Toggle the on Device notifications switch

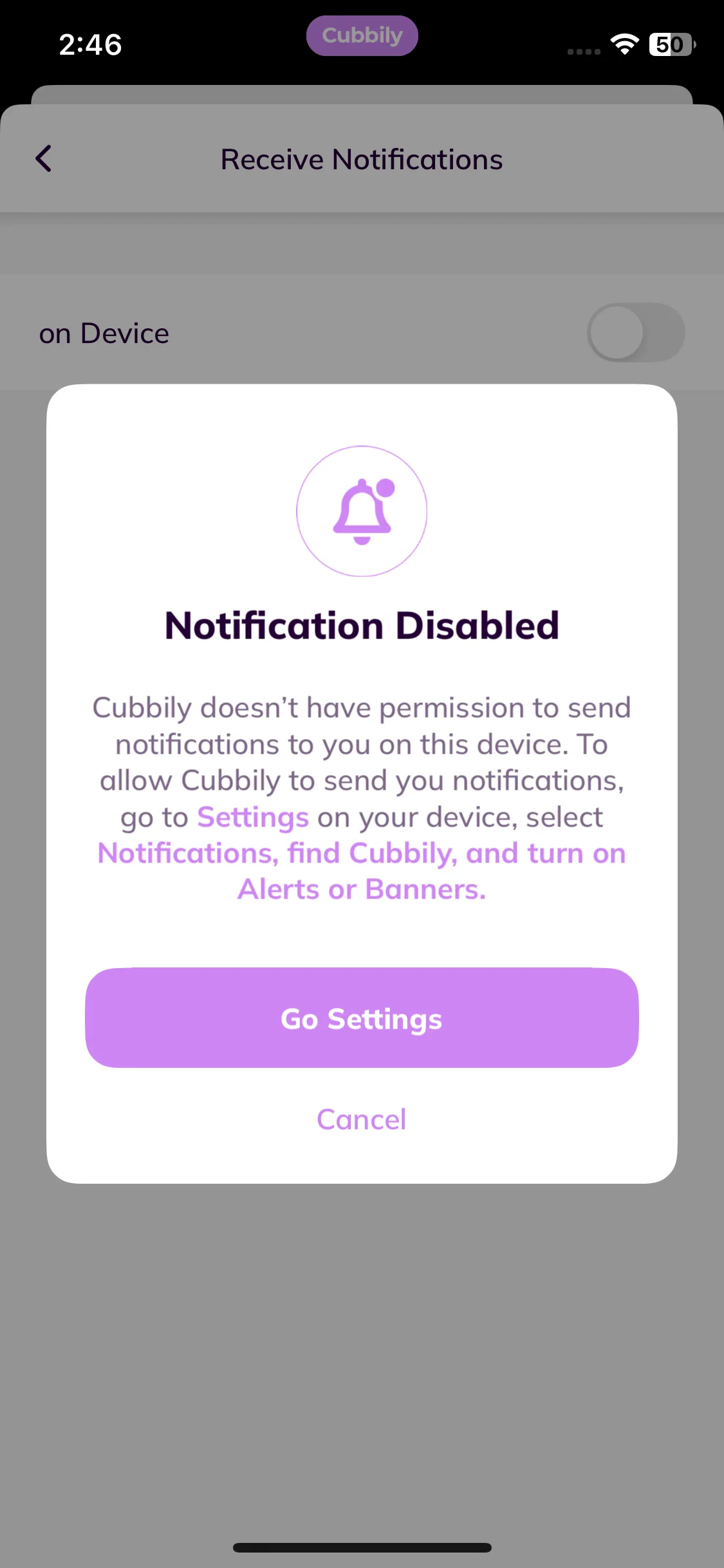(x=635, y=333)
